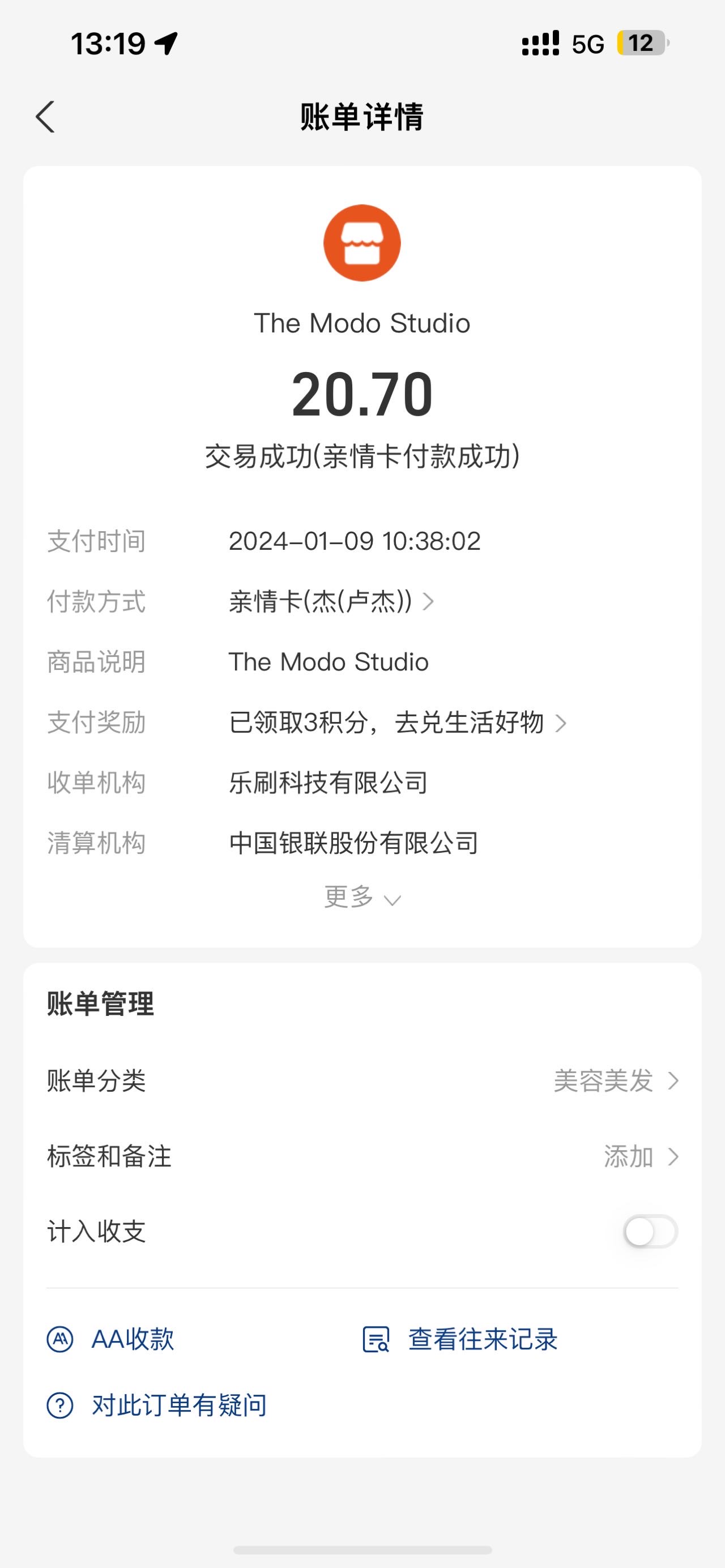Image resolution: width=725 pixels, height=1568 pixels.
Task: Open the 支付奖励 points redemption link
Action: pyautogui.click(x=398, y=723)
